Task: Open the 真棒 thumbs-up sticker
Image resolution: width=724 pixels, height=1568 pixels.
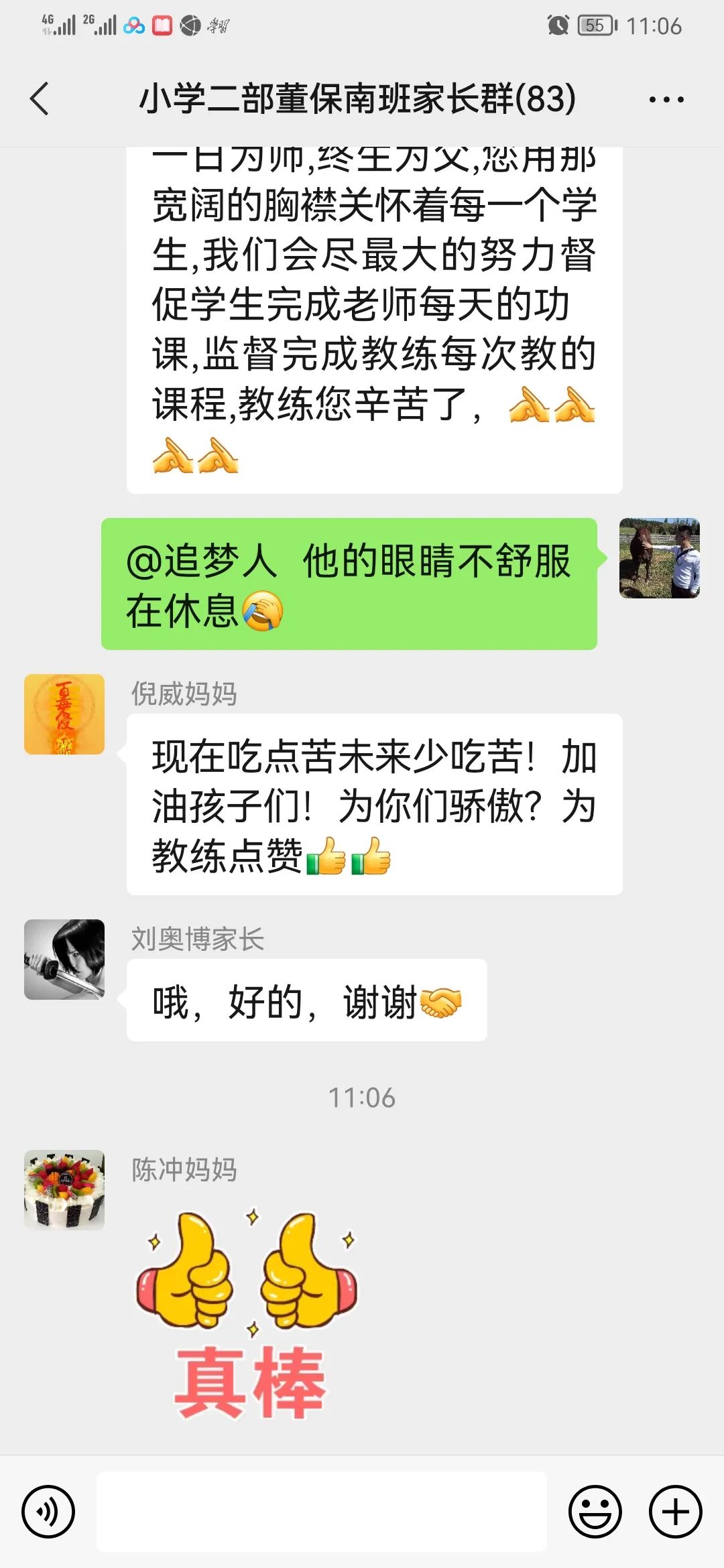Action: 248,1313
